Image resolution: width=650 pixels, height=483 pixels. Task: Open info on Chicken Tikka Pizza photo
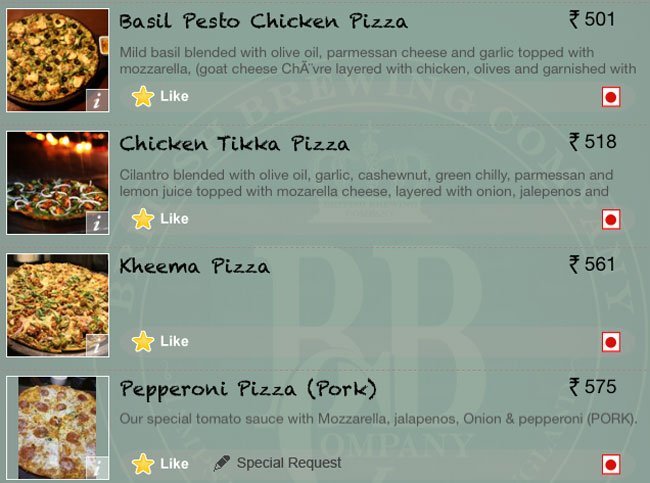point(97,223)
